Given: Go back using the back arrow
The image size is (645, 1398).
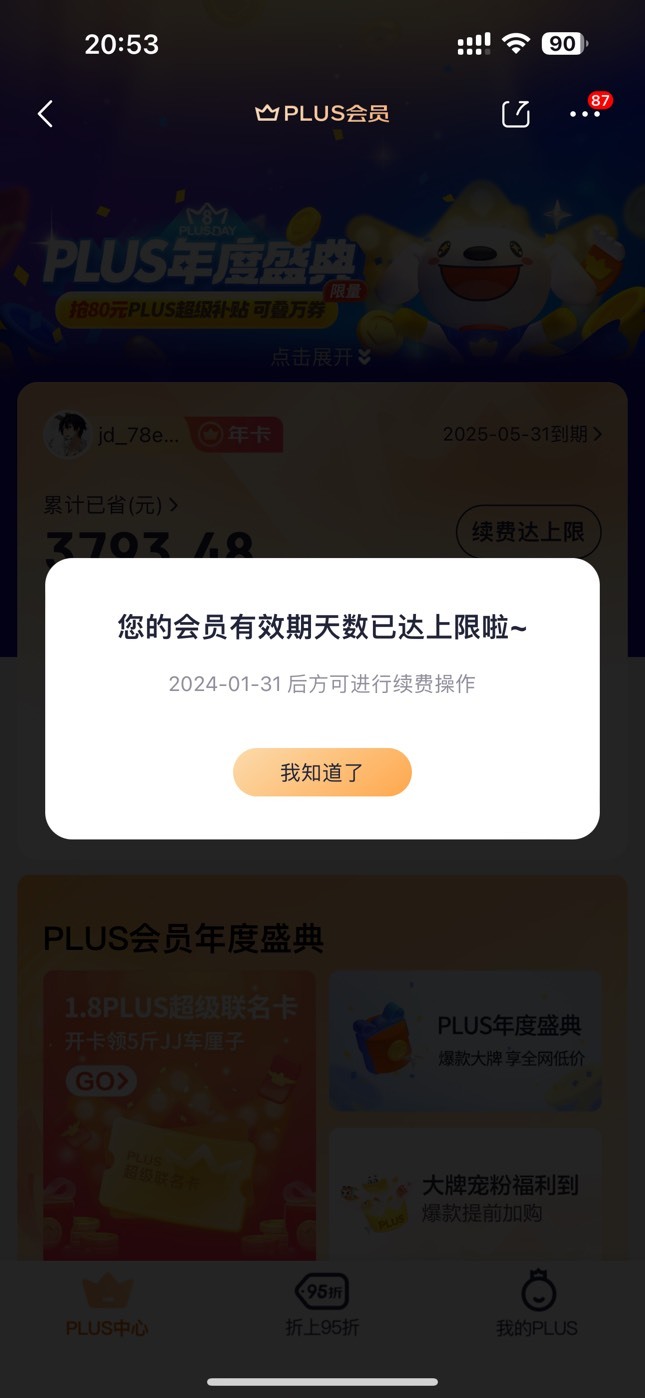Looking at the screenshot, I should point(45,114).
